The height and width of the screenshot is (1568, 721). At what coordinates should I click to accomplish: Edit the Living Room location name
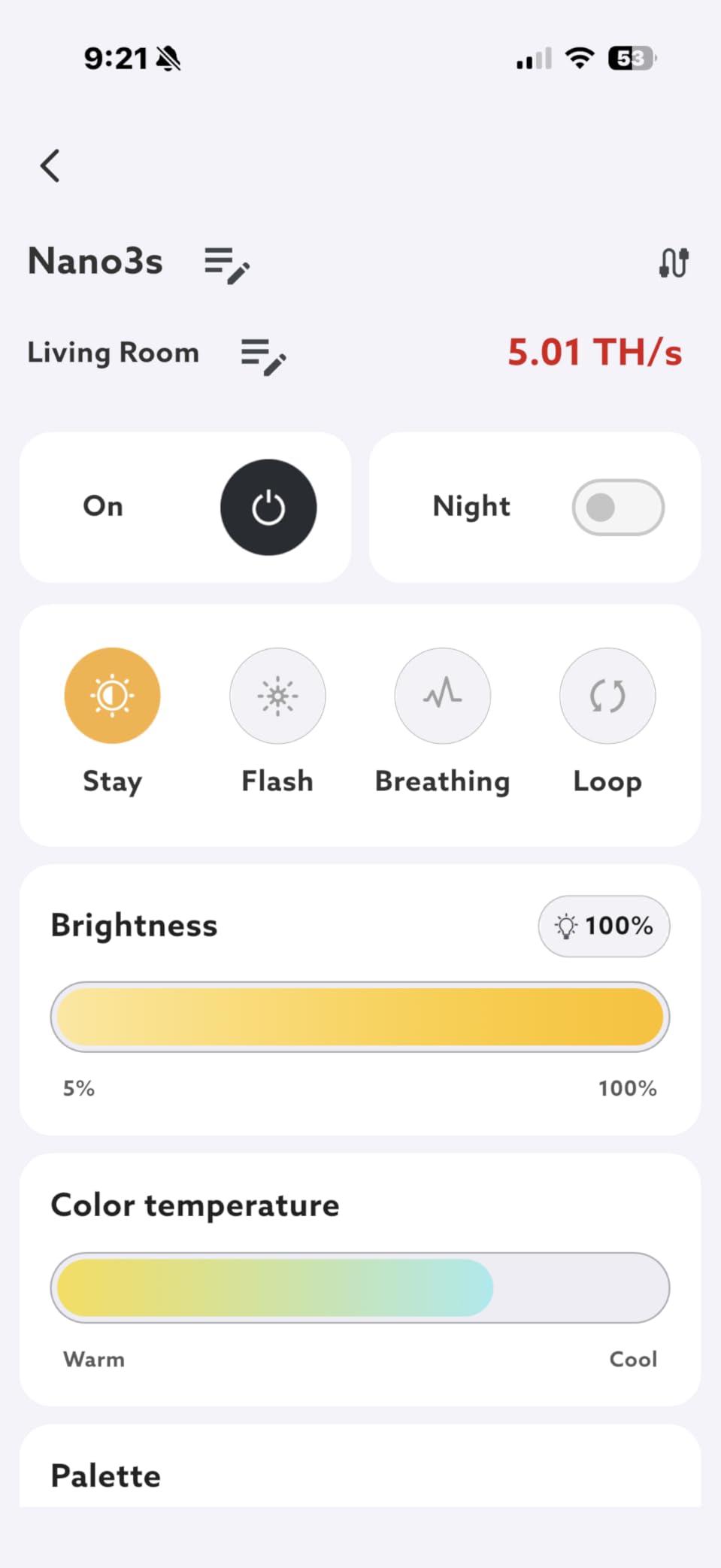pyautogui.click(x=263, y=356)
